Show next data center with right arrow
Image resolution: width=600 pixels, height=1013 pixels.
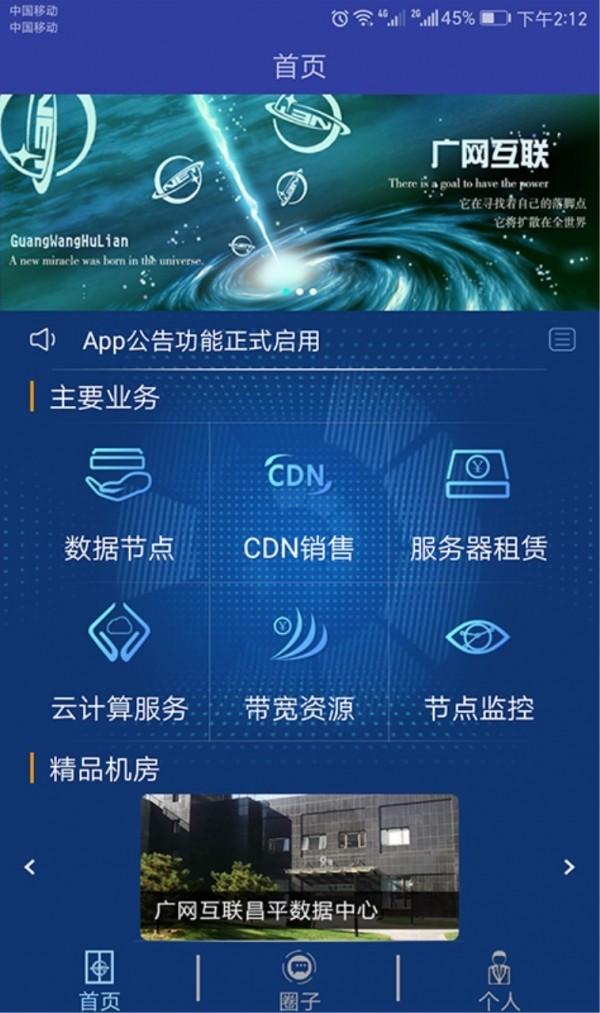click(569, 867)
